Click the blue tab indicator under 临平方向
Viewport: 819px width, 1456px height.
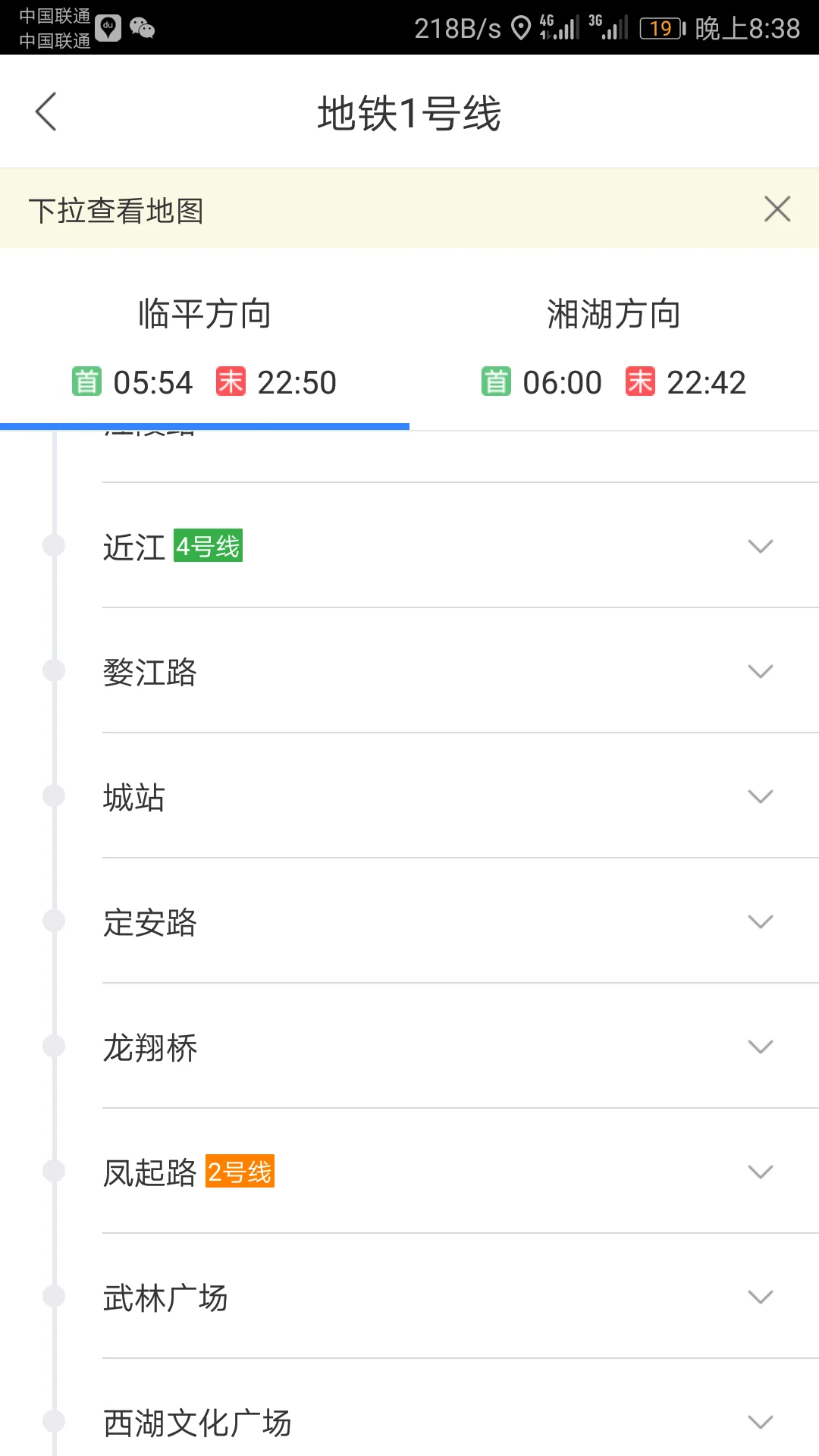205,426
